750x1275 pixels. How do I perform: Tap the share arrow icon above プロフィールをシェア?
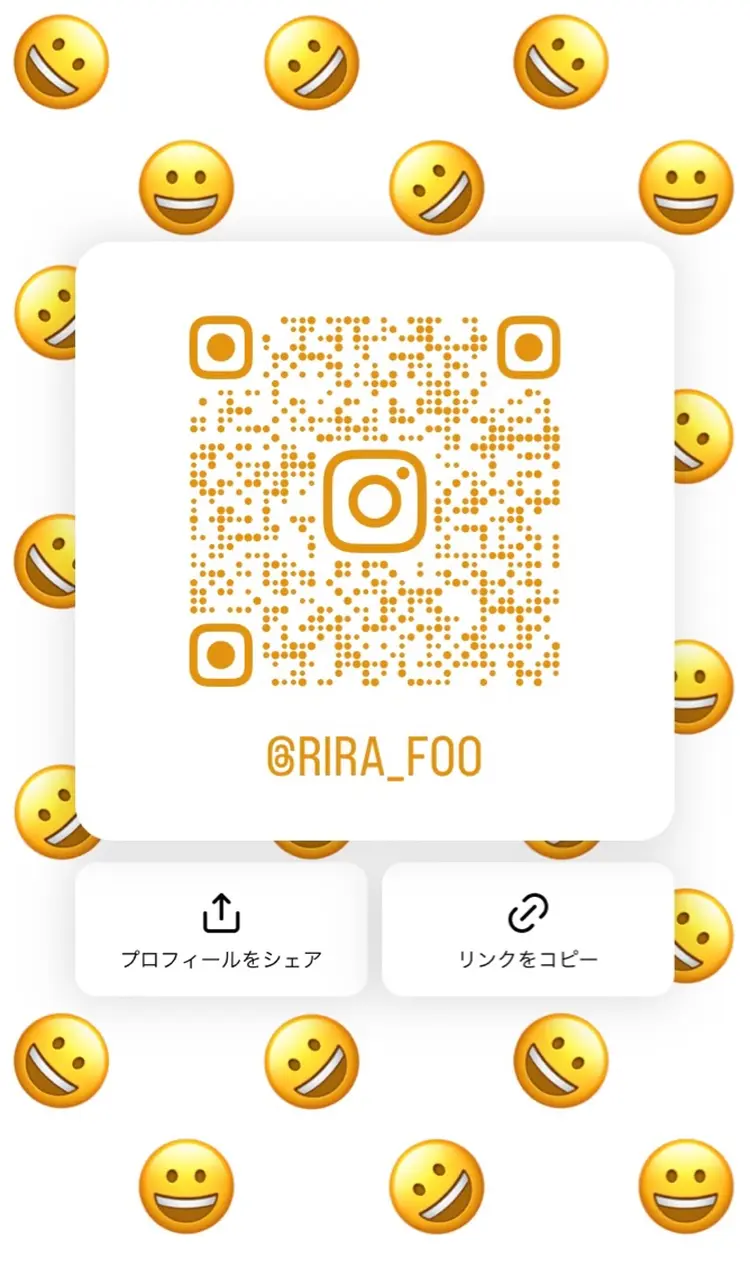(x=220, y=912)
